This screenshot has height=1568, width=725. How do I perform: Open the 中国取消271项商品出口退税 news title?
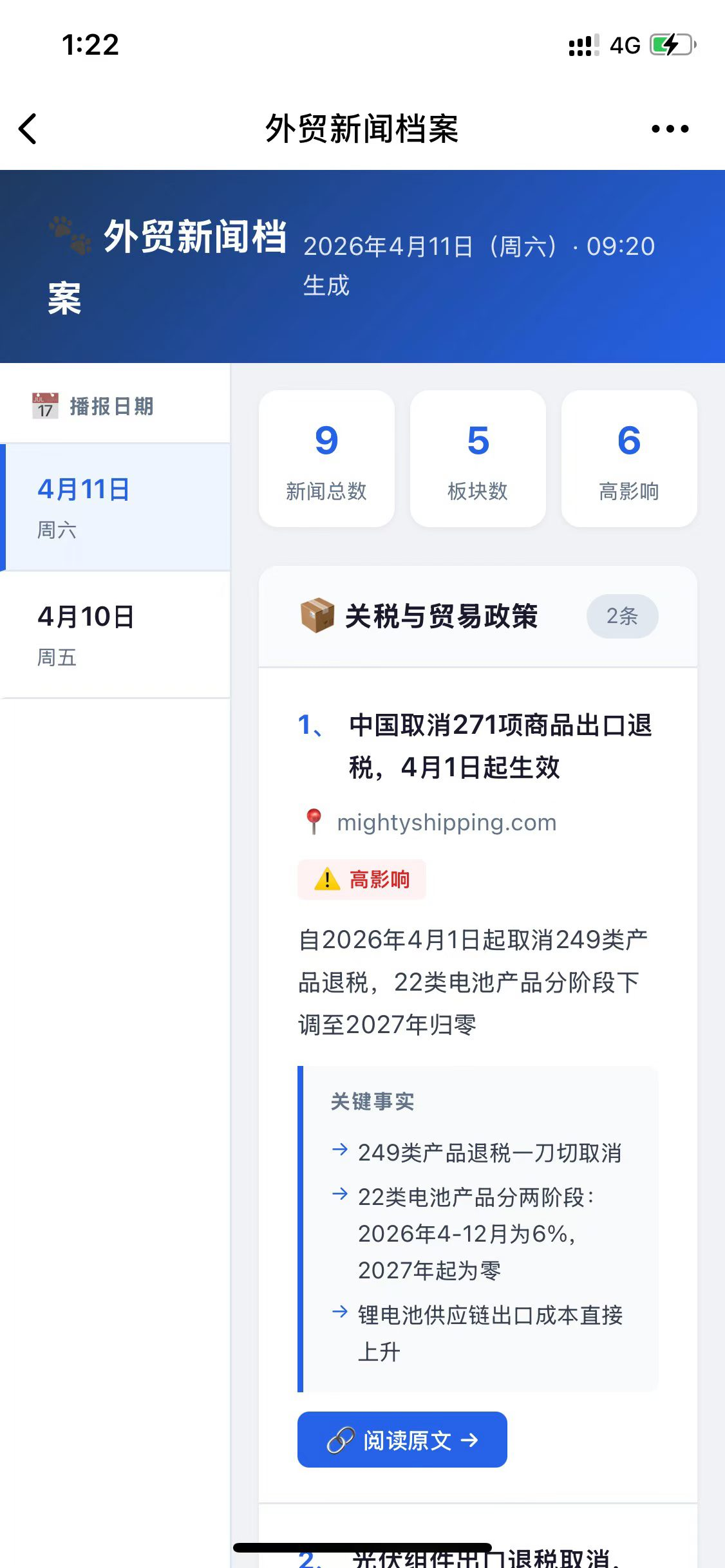pos(500,745)
